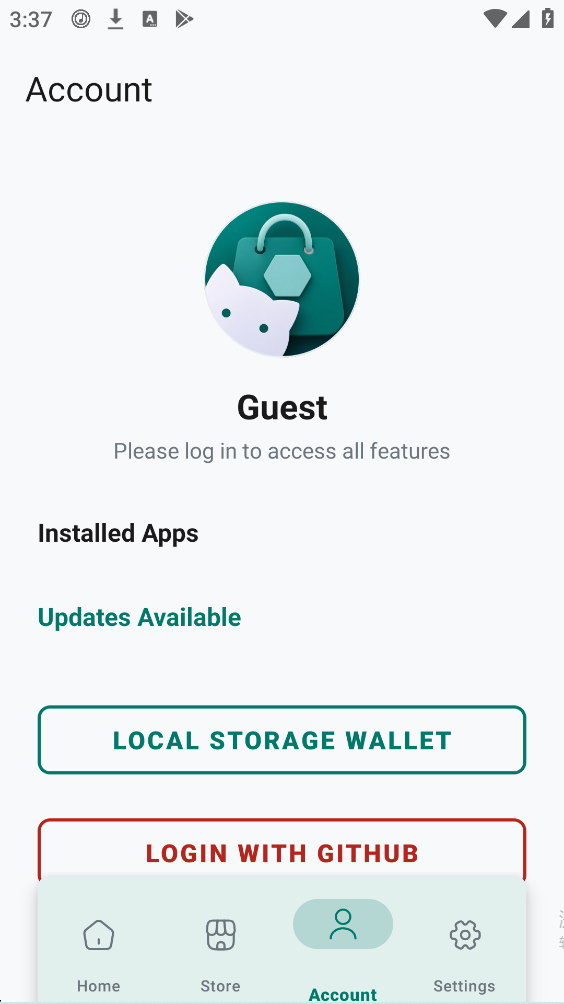Image resolution: width=564 pixels, height=1004 pixels.
Task: Log in with GitHub
Action: (x=282, y=848)
